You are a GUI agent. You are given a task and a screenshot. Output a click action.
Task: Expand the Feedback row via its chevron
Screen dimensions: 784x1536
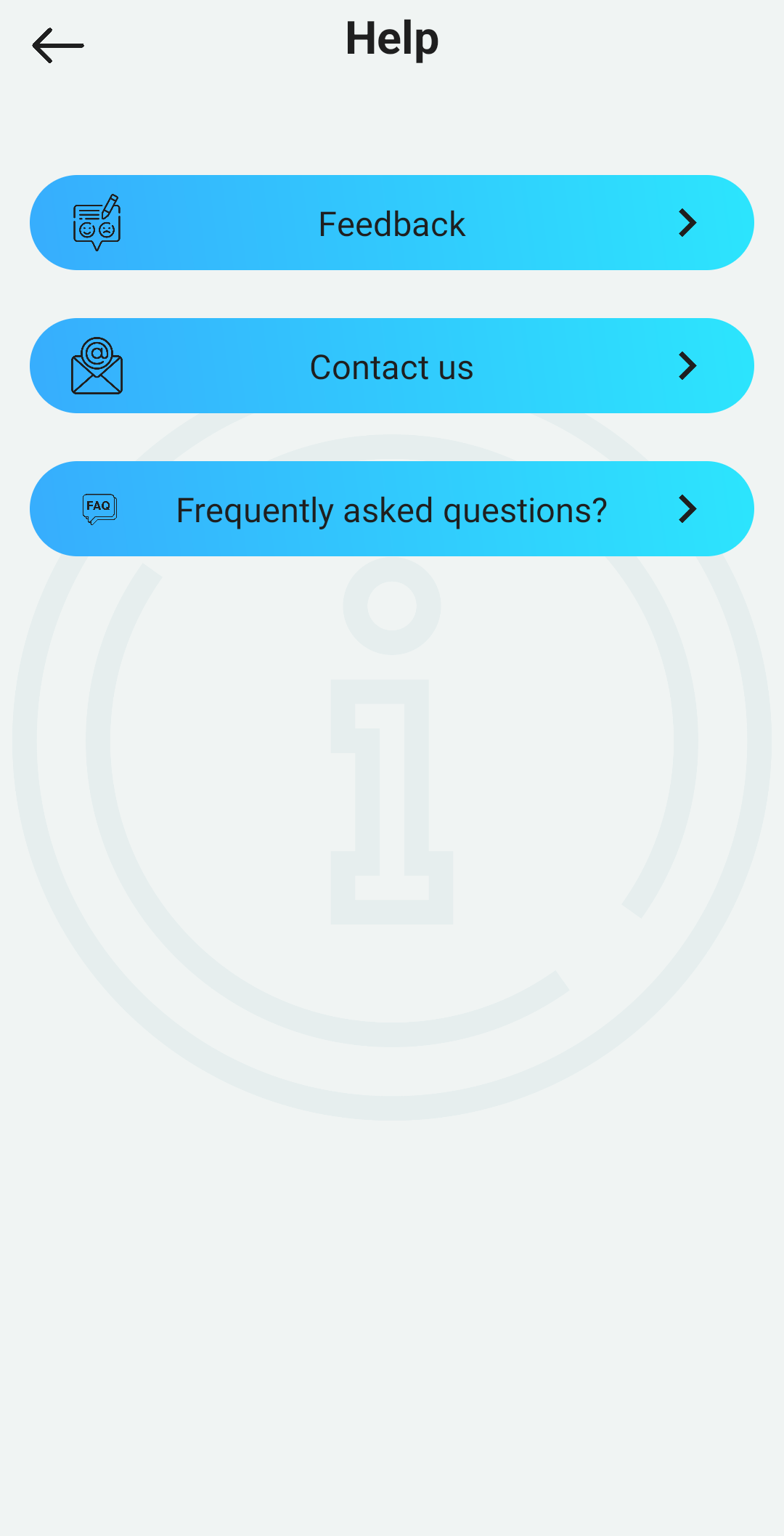(x=687, y=223)
